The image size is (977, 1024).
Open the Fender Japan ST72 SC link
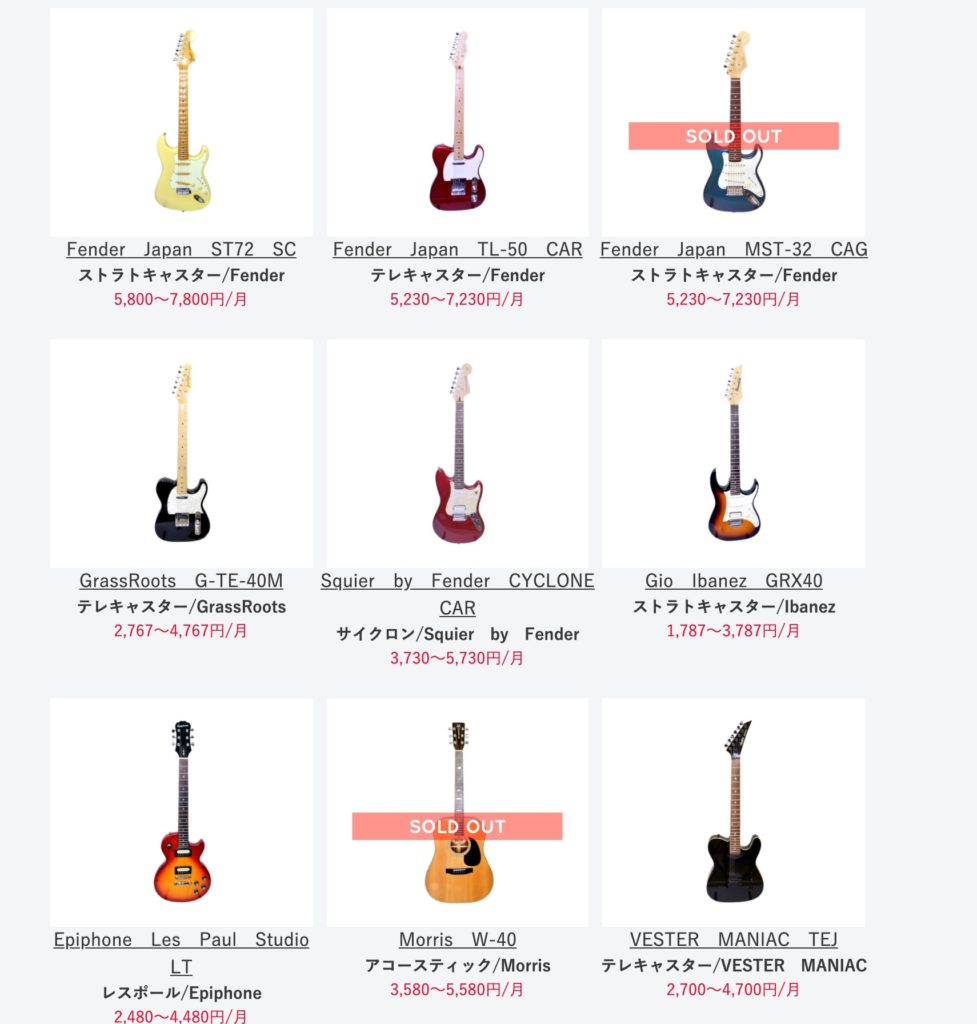pyautogui.click(x=181, y=249)
